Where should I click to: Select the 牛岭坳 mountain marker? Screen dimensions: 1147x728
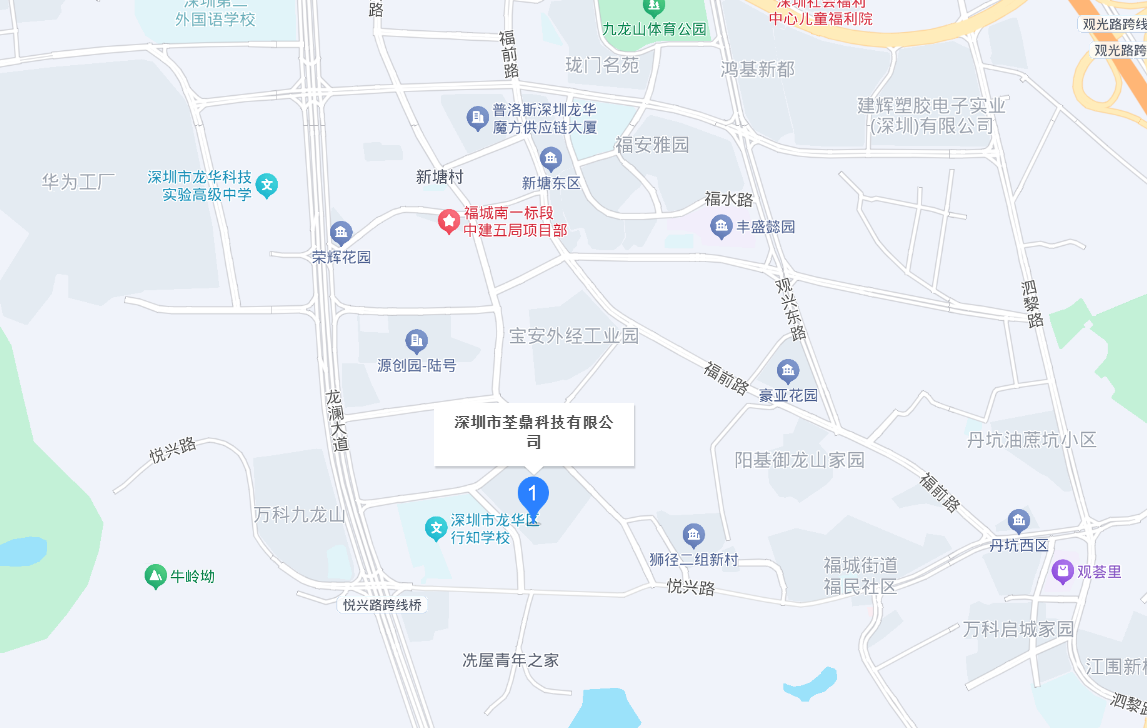click(155, 576)
